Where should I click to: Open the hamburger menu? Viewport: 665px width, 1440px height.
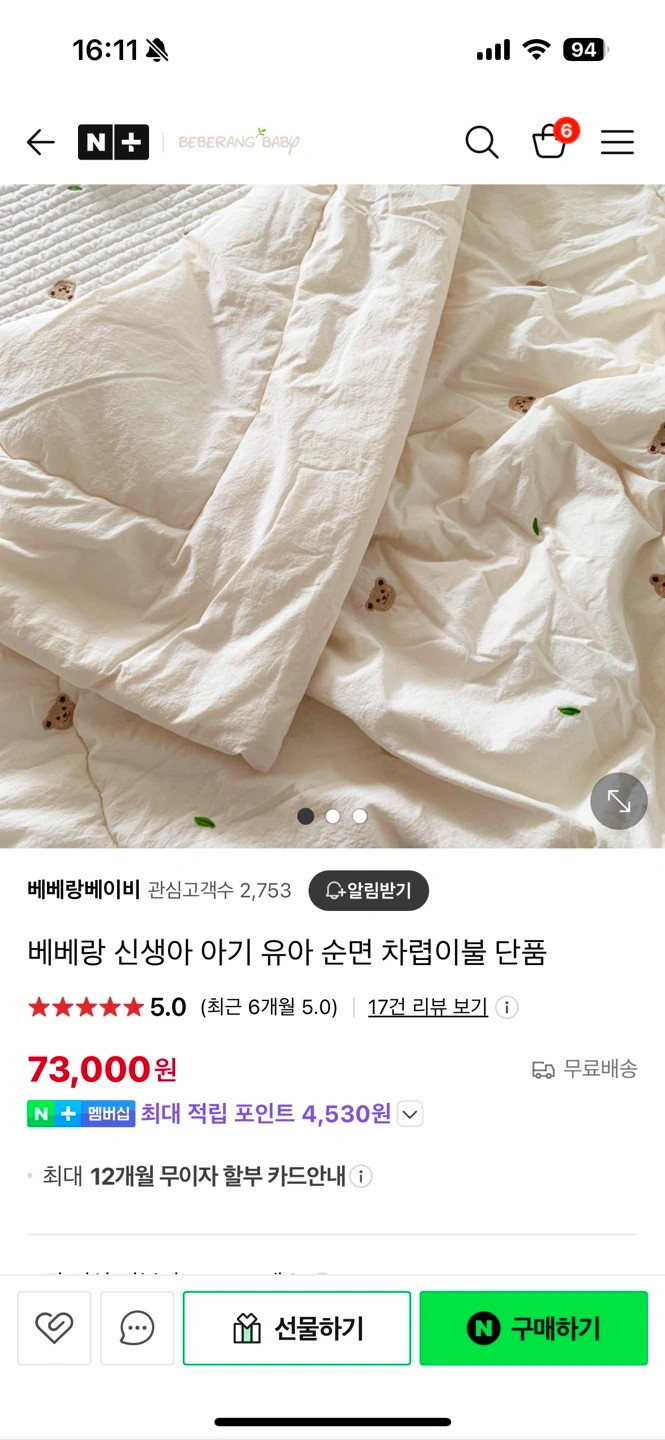(617, 143)
